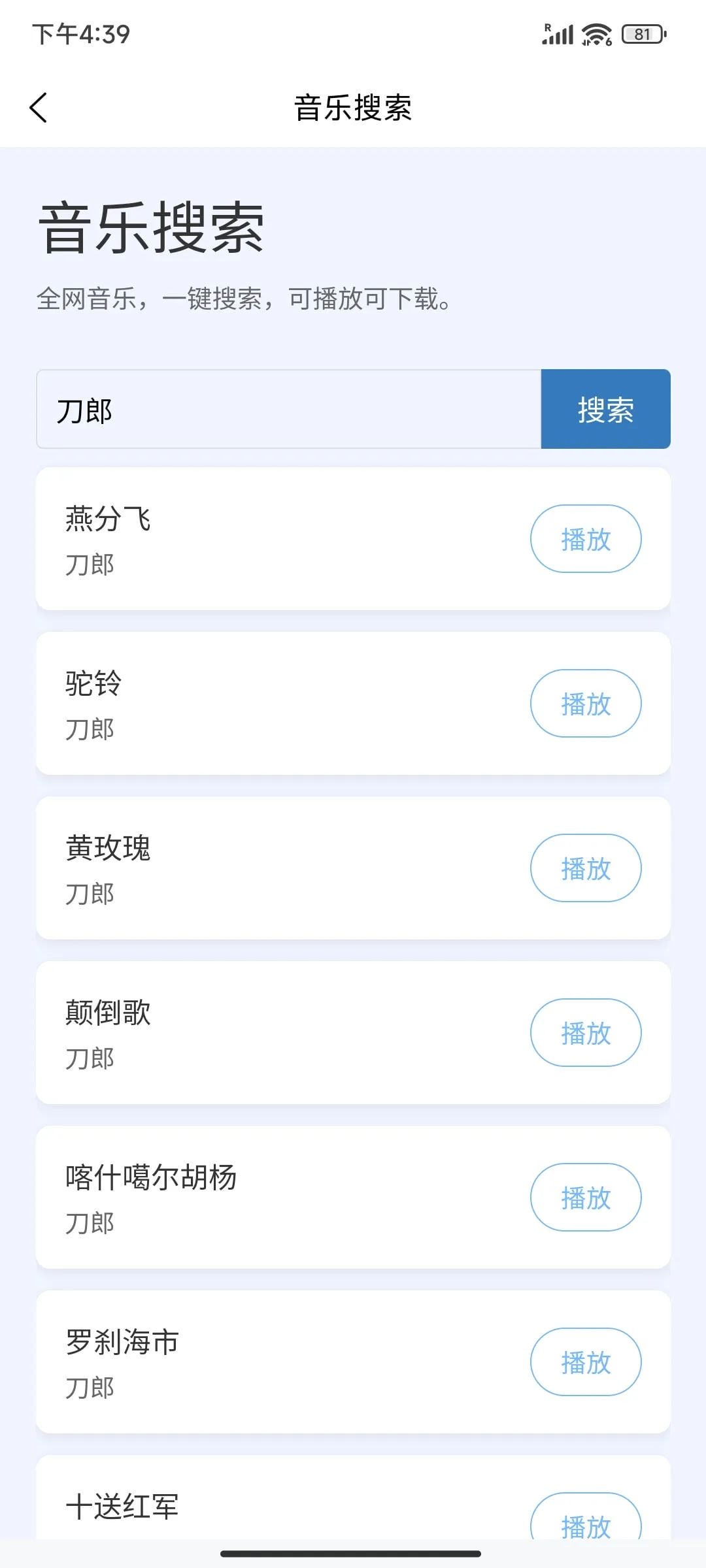This screenshot has height=1568, width=706.
Task: Go back from the music search page
Action: coord(39,108)
